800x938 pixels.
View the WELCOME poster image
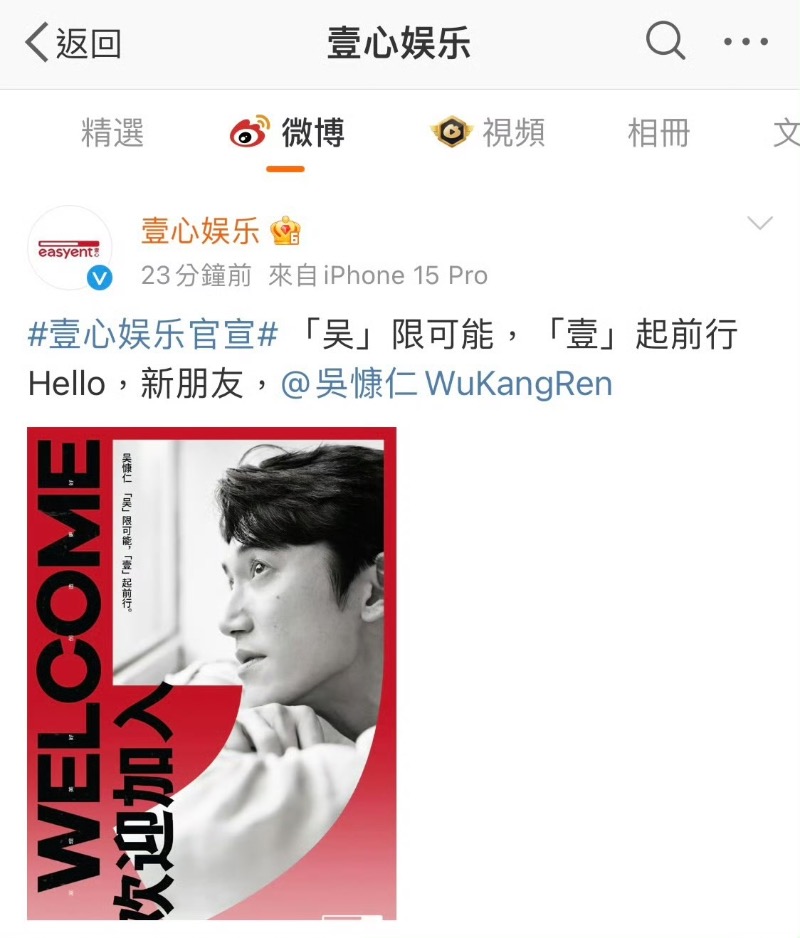point(212,673)
